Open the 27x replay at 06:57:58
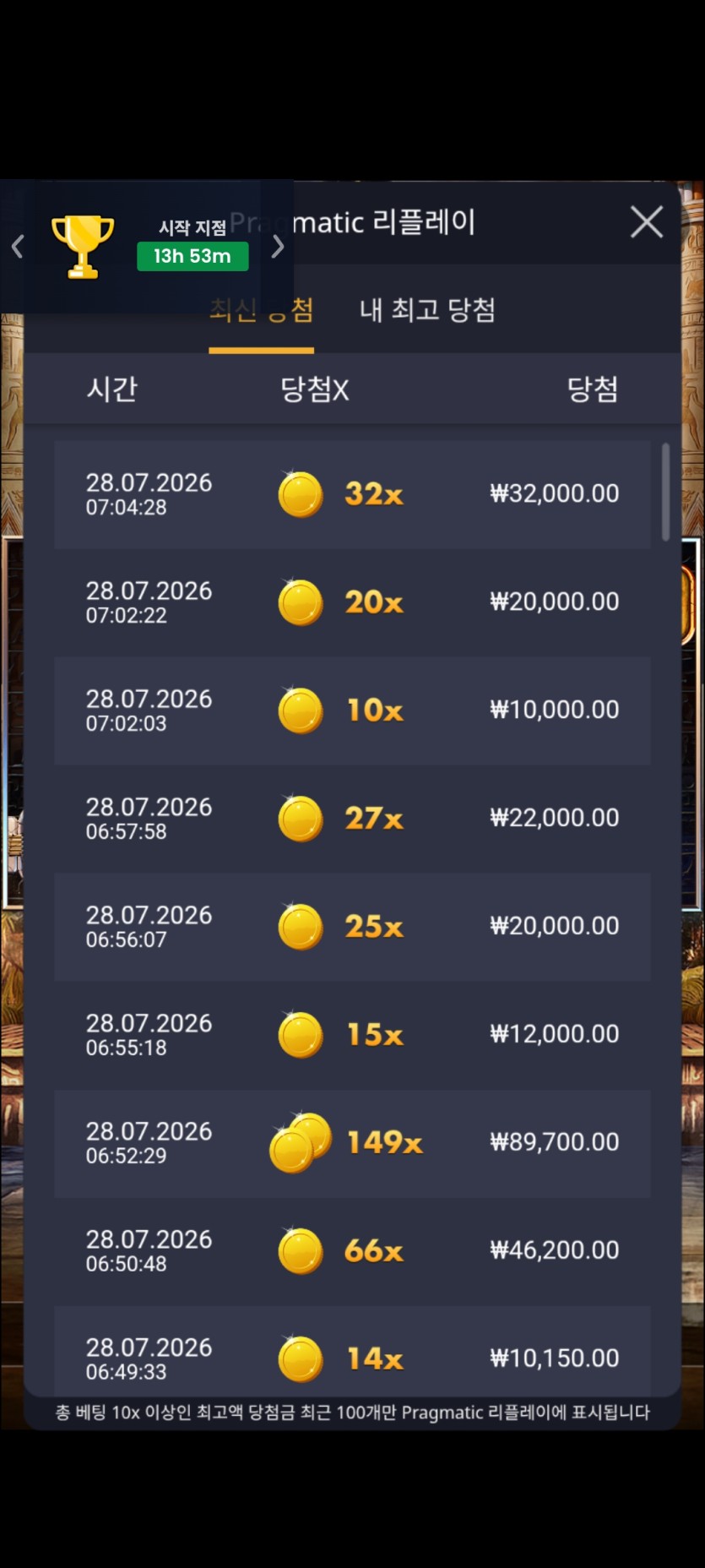 pyautogui.click(x=352, y=819)
